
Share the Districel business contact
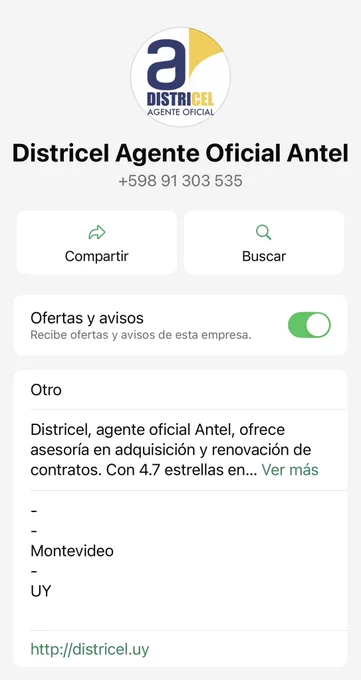(x=97, y=243)
